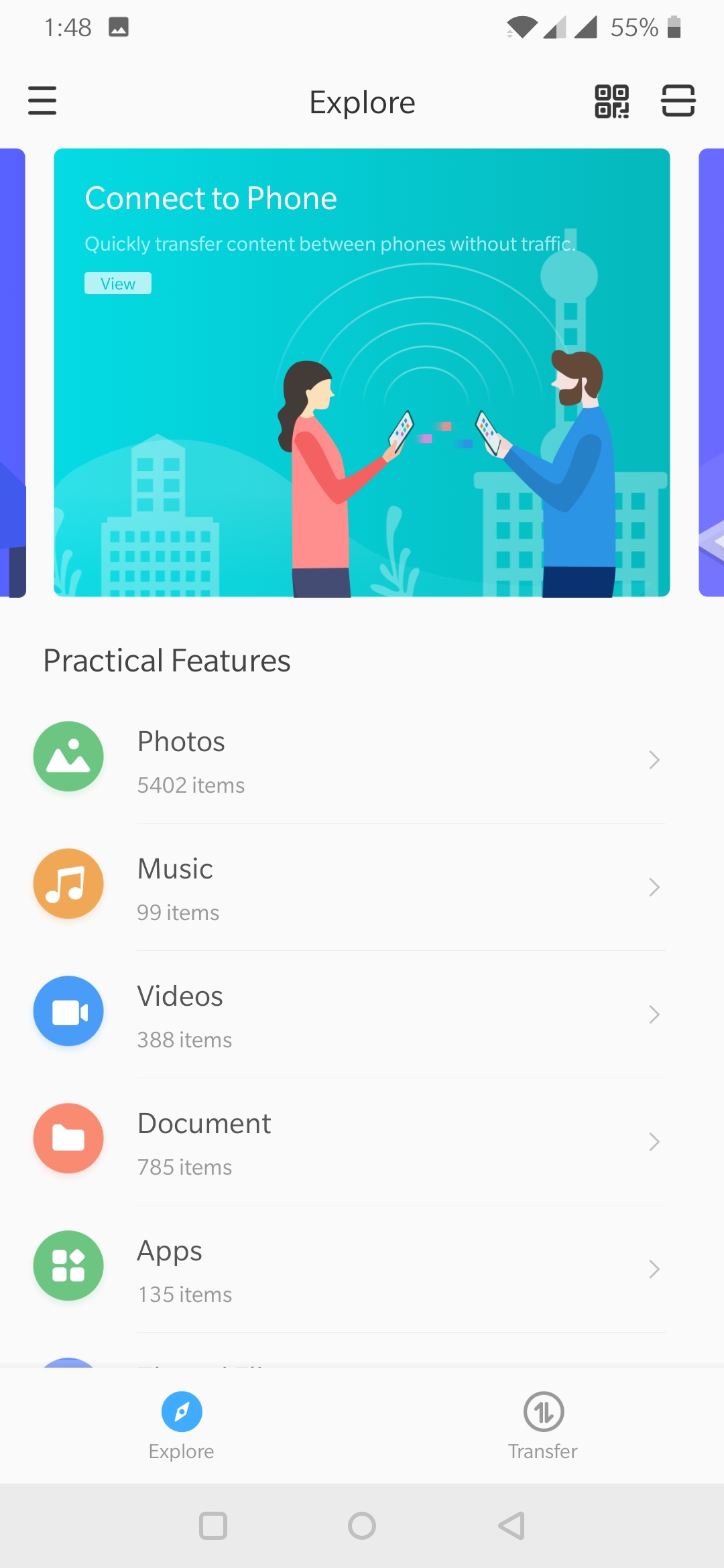The image size is (724, 1568).
Task: Open recent apps from navigation bar
Action: pos(213,1526)
